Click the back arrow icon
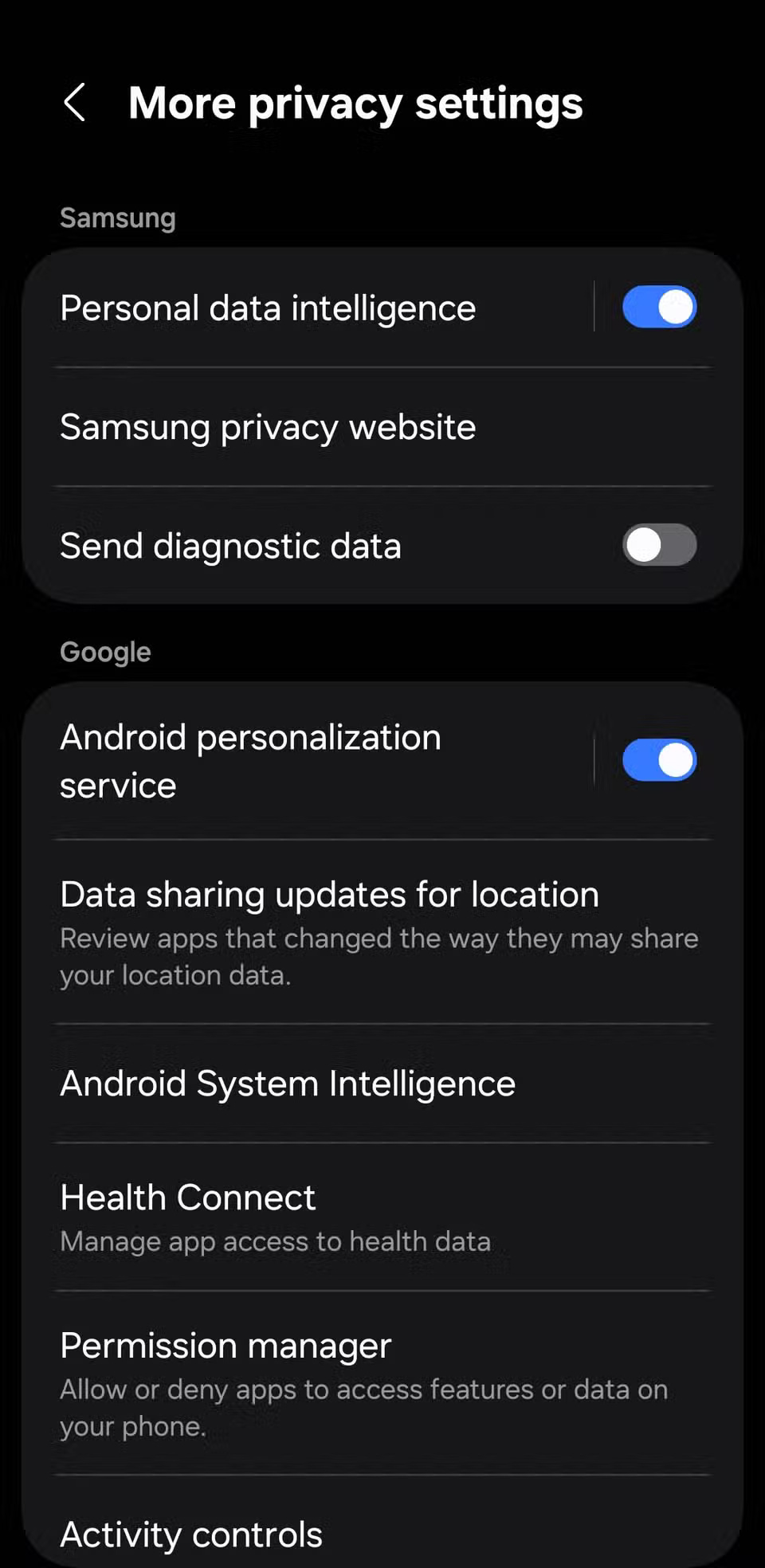The height and width of the screenshot is (1568, 765). [x=76, y=103]
